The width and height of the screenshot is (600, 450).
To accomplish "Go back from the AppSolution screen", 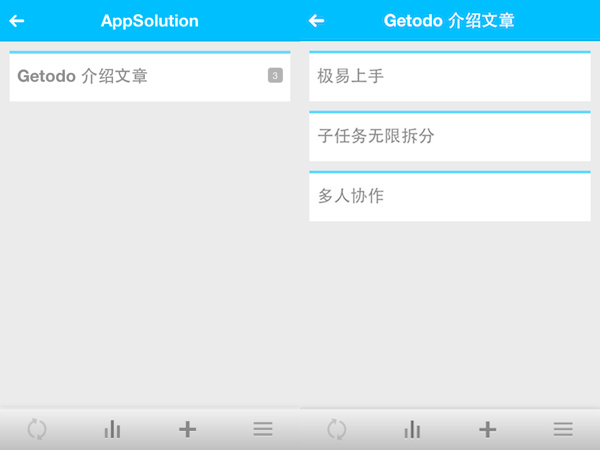I will [17, 21].
